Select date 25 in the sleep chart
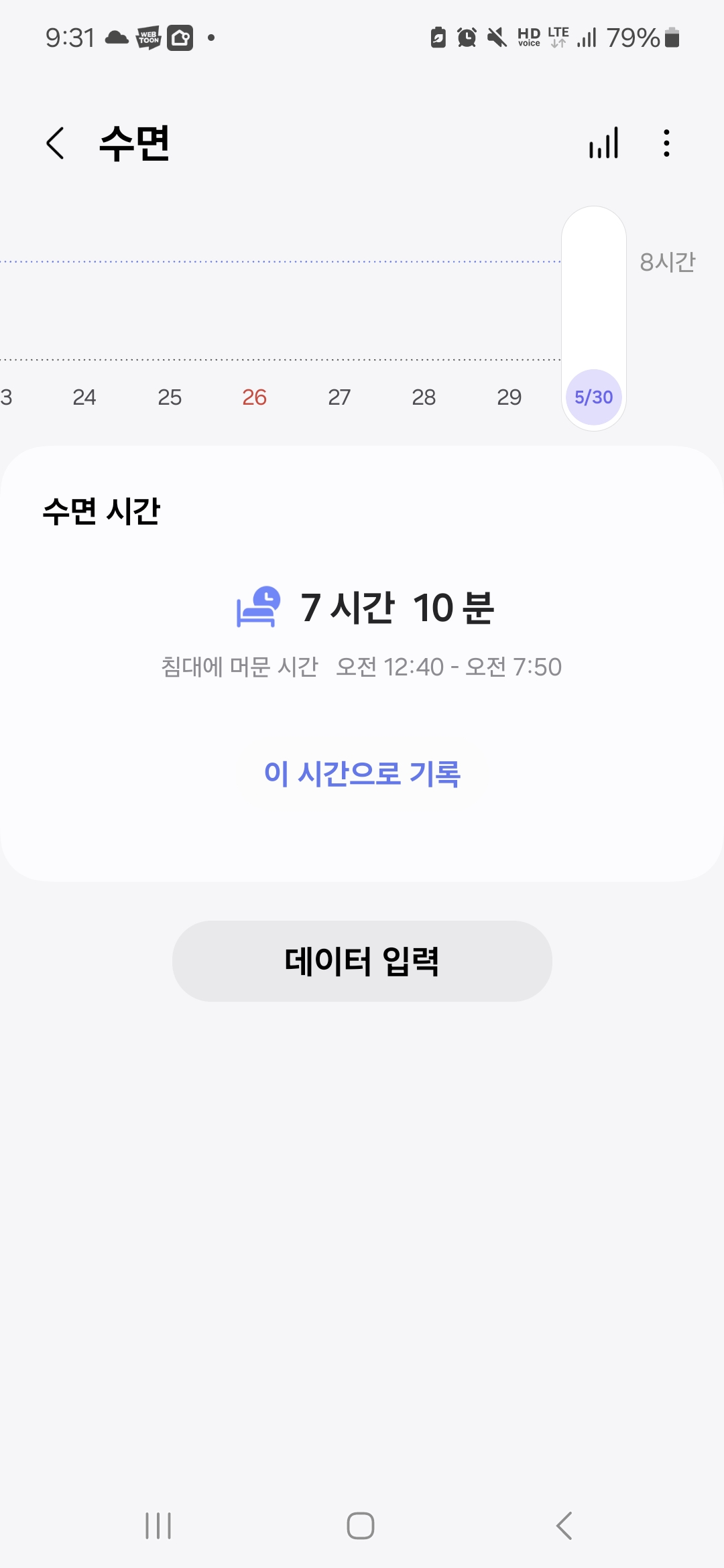This screenshot has width=724, height=1568. tap(170, 397)
